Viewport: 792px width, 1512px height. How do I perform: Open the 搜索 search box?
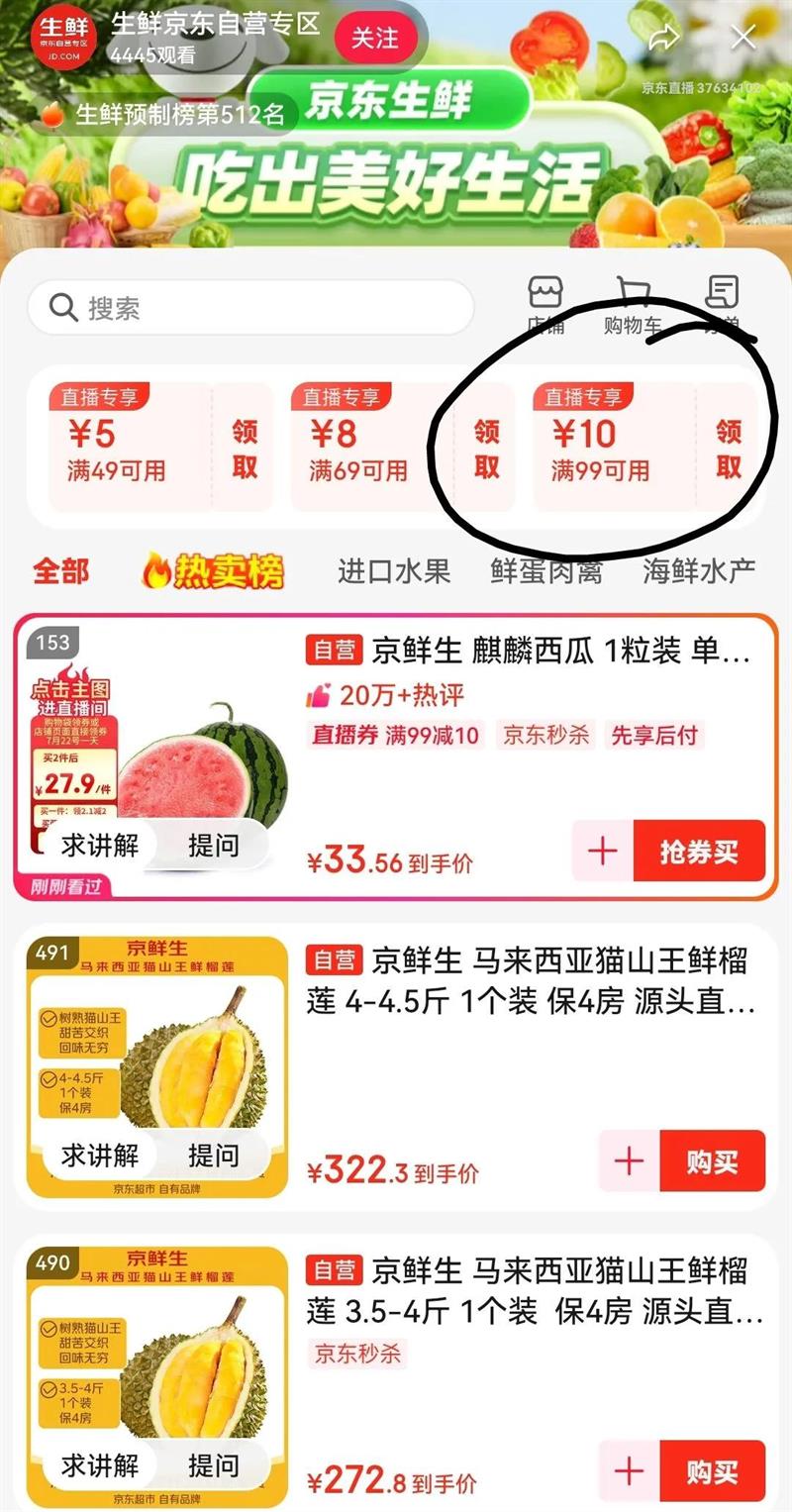250,308
